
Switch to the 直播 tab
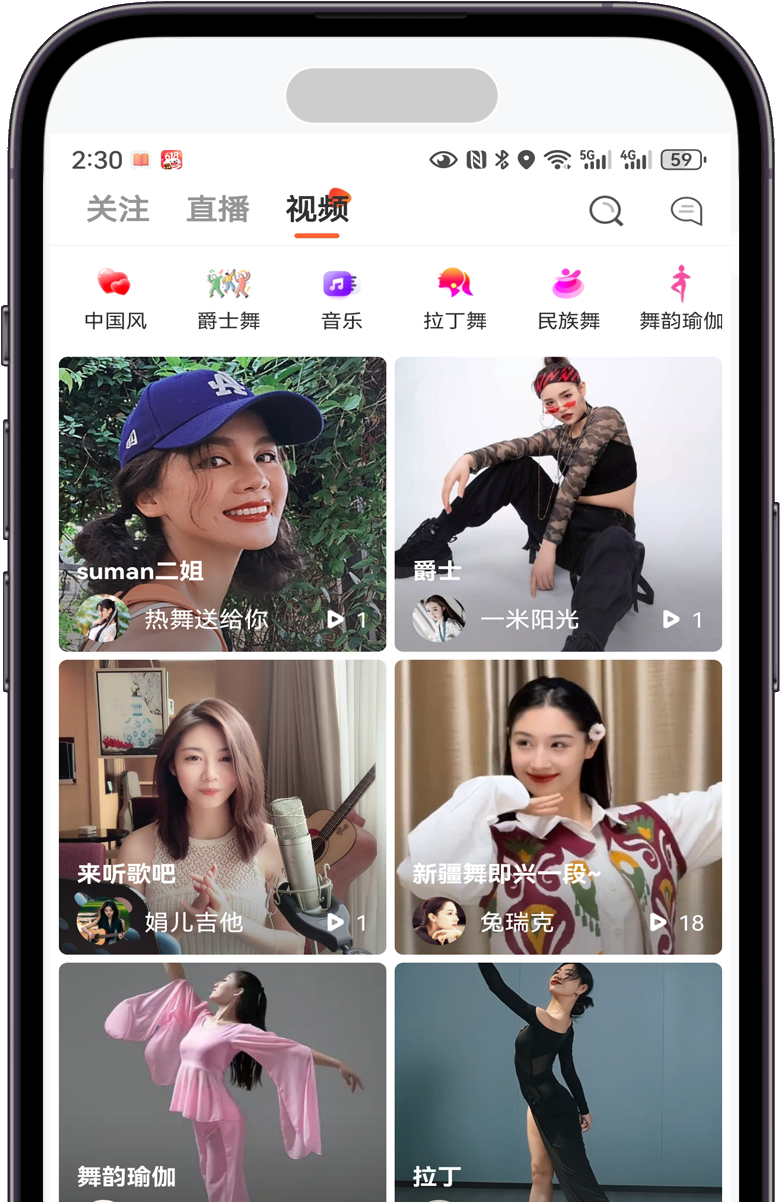[x=217, y=210]
